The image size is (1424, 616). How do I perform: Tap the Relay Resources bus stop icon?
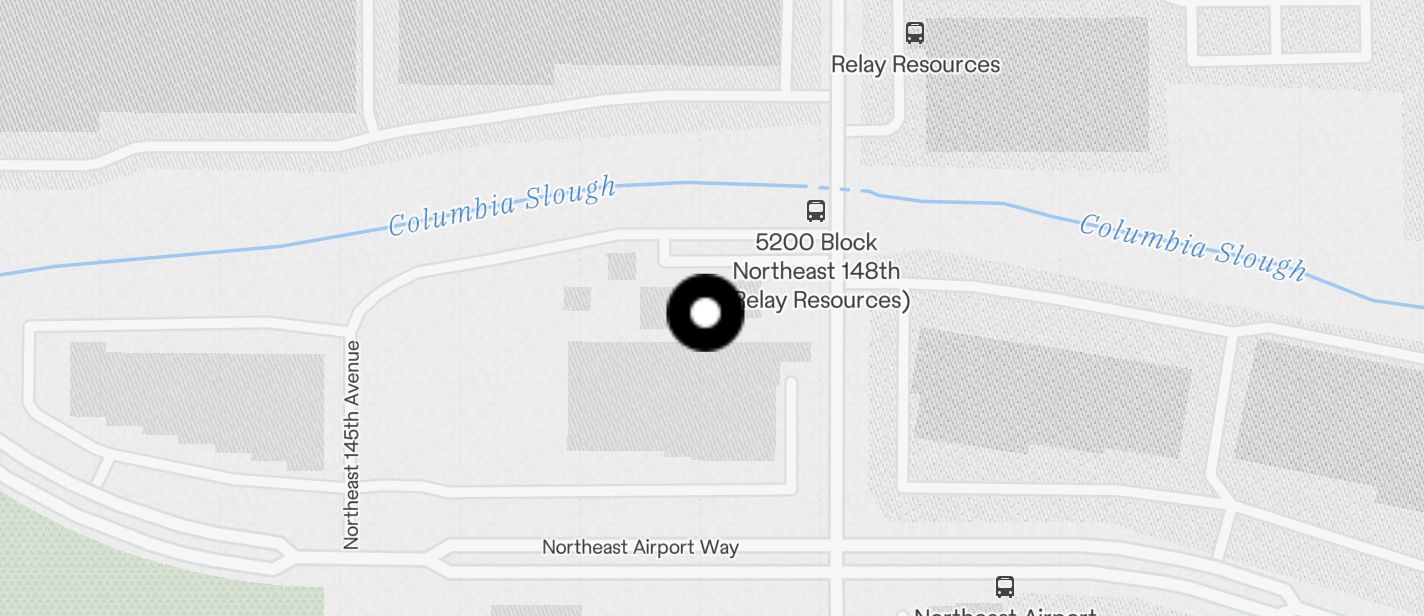point(914,33)
